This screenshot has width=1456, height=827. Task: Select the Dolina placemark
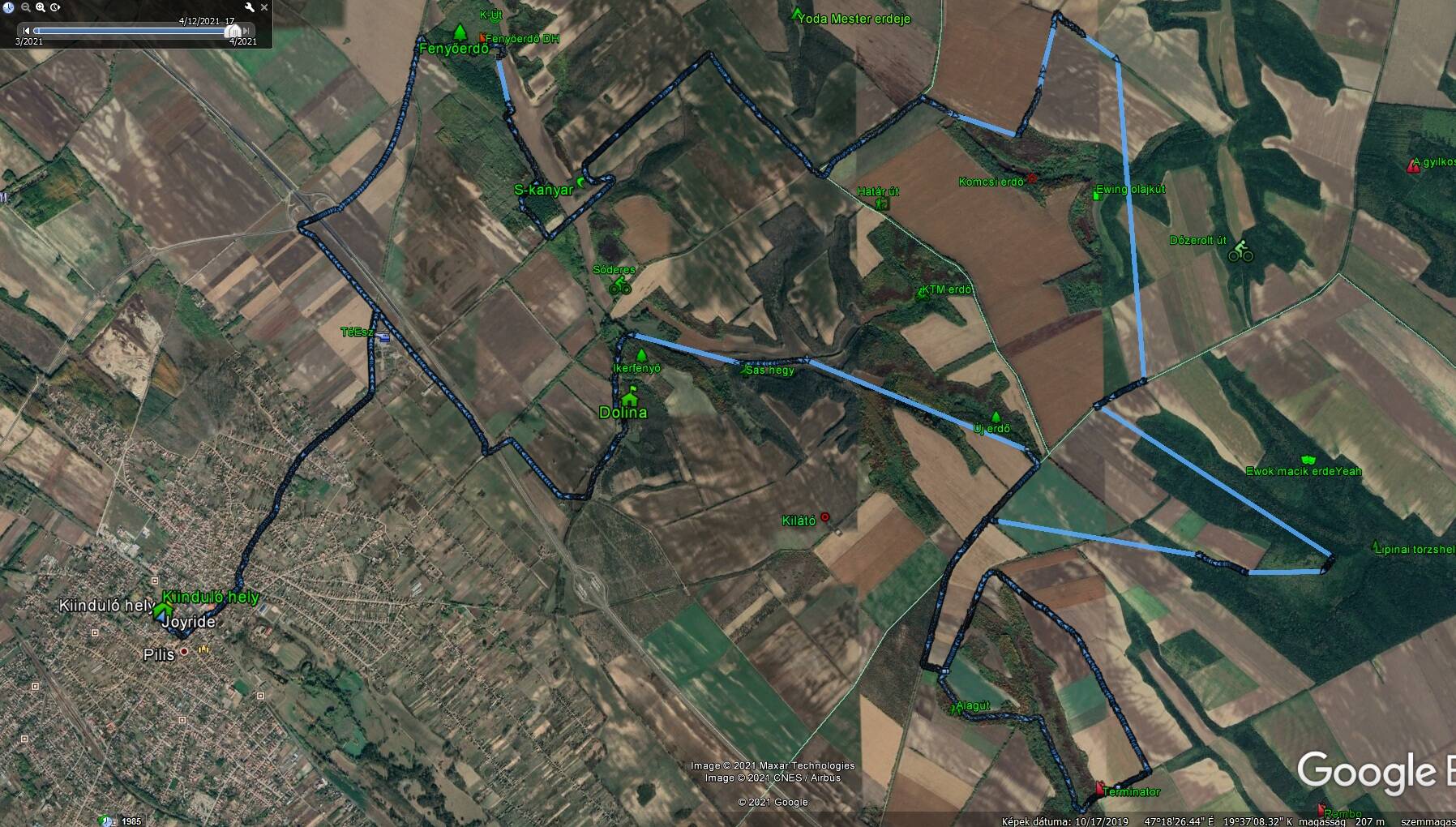(630, 397)
